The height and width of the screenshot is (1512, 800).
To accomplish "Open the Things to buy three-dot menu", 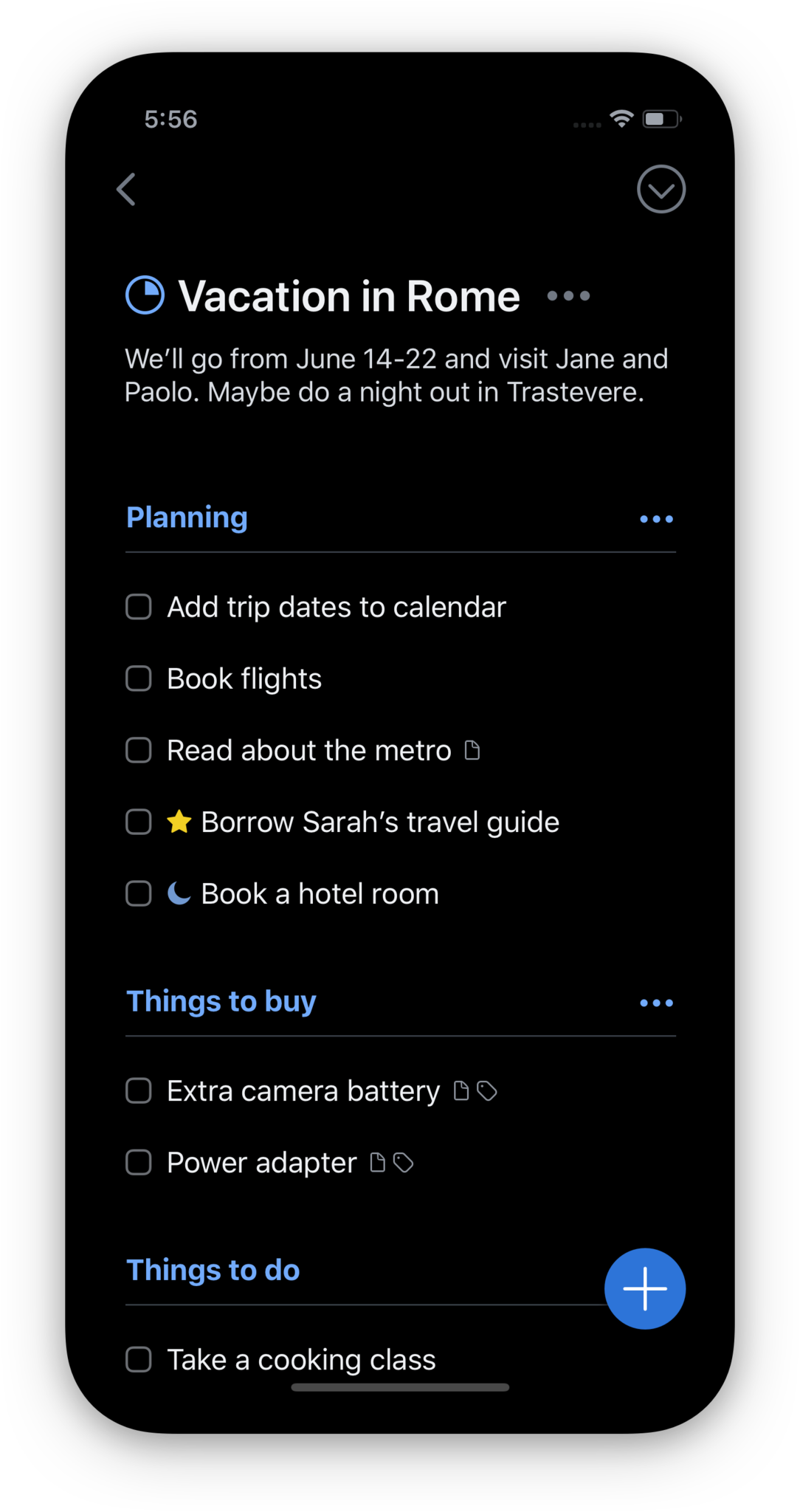I will pyautogui.click(x=656, y=1003).
